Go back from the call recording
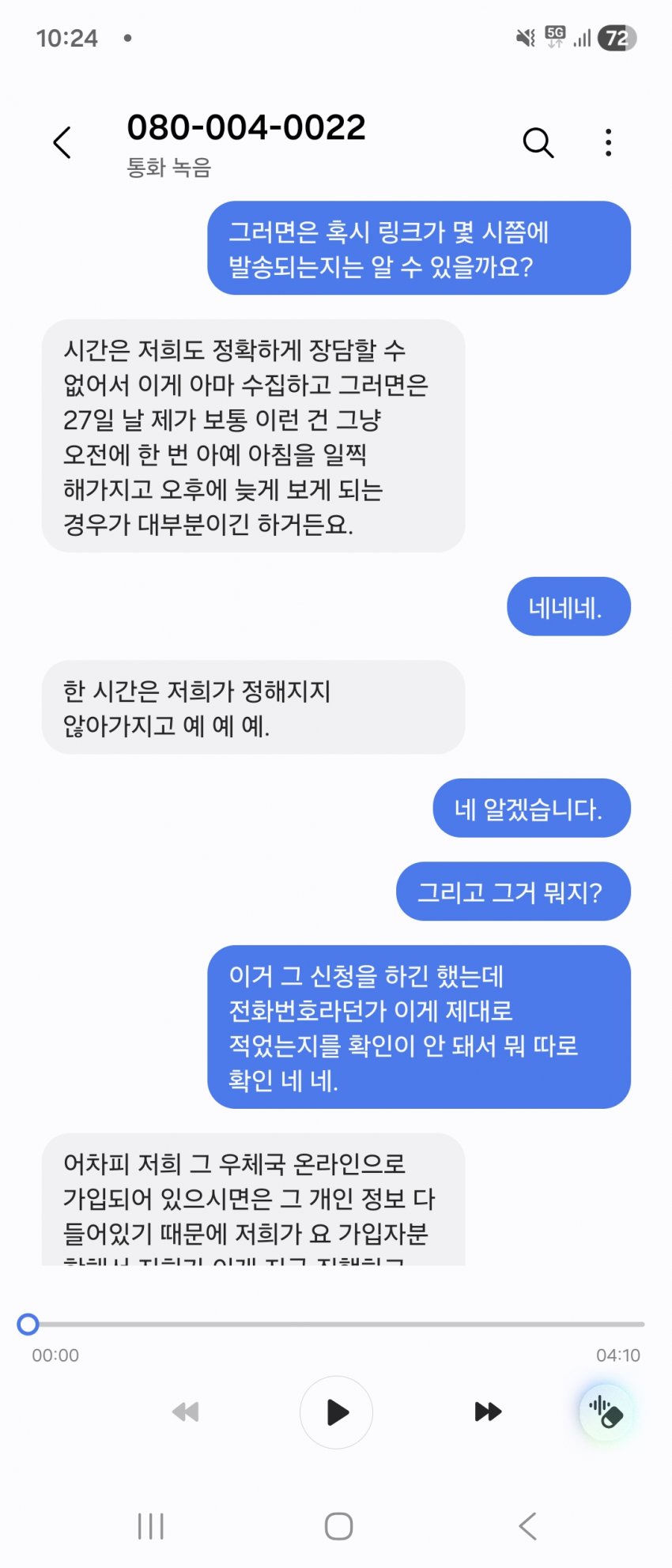 (x=62, y=143)
